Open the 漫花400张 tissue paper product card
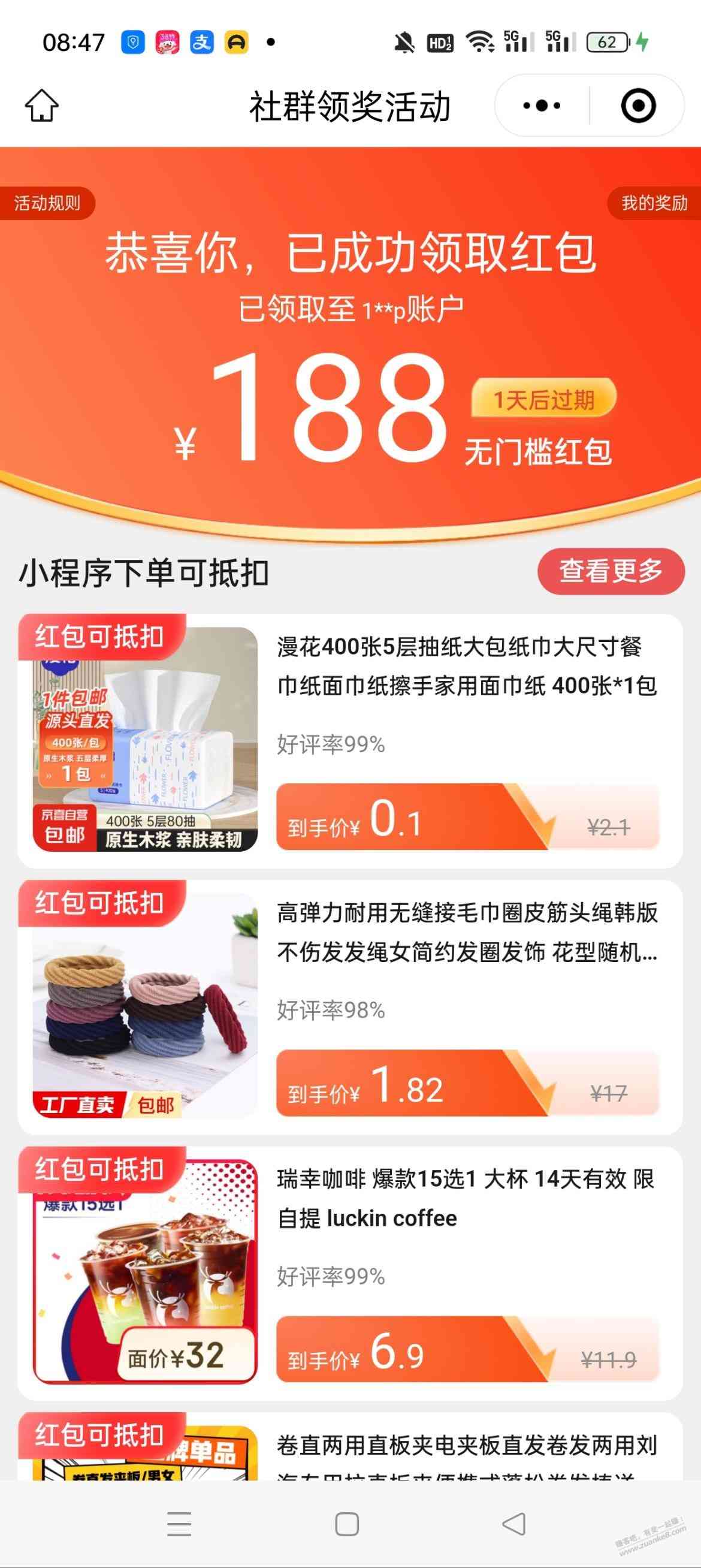701x1568 pixels. tap(350, 740)
